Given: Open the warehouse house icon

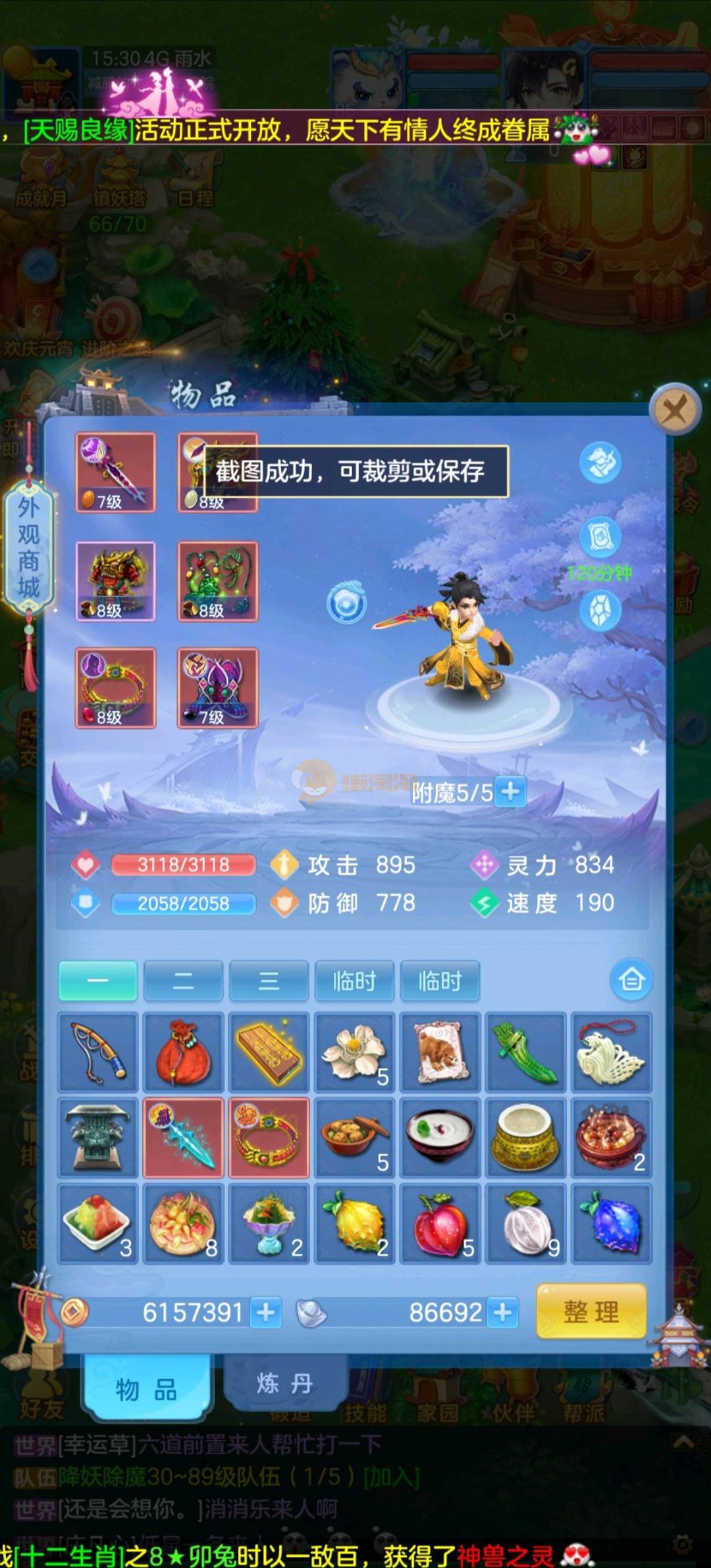Looking at the screenshot, I should coord(631,980).
